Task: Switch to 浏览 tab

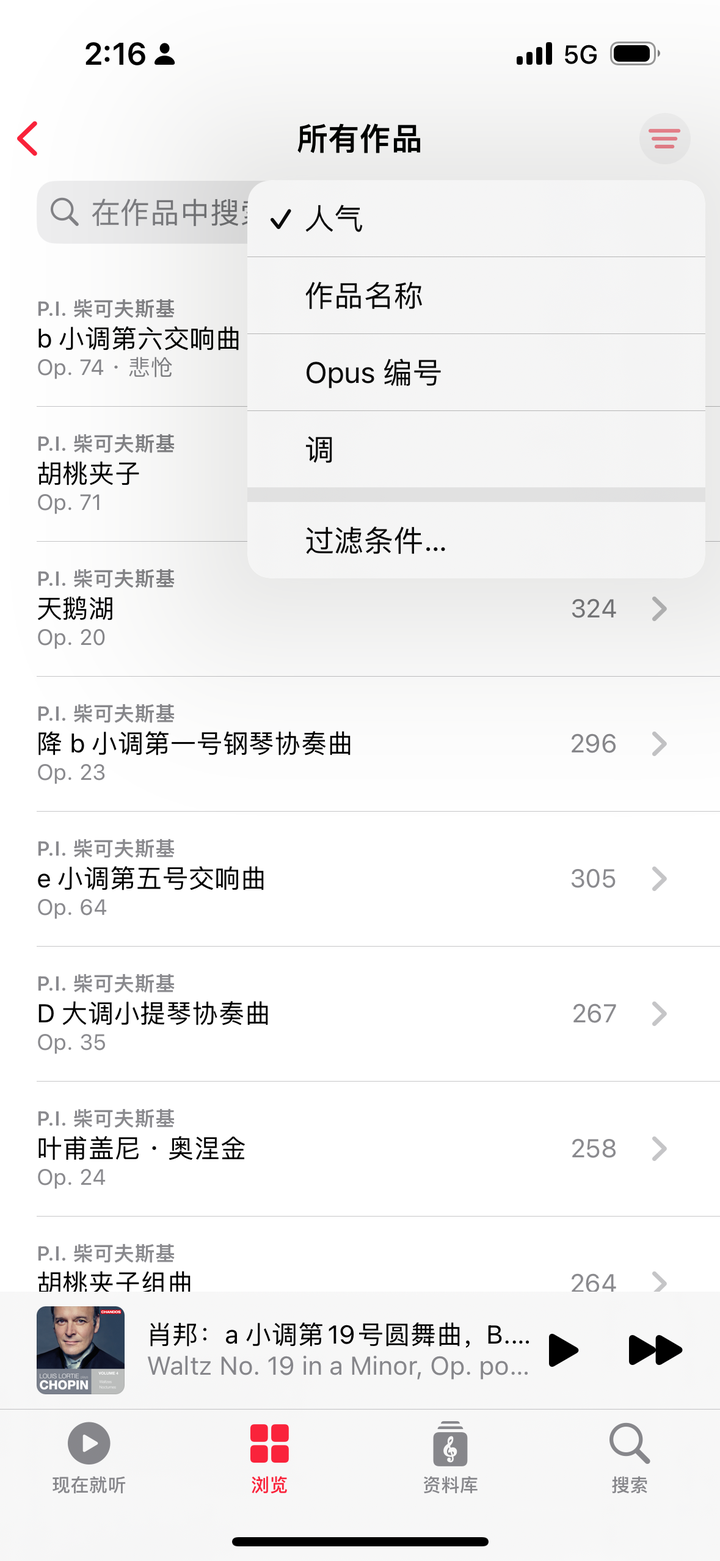Action: tap(269, 1458)
